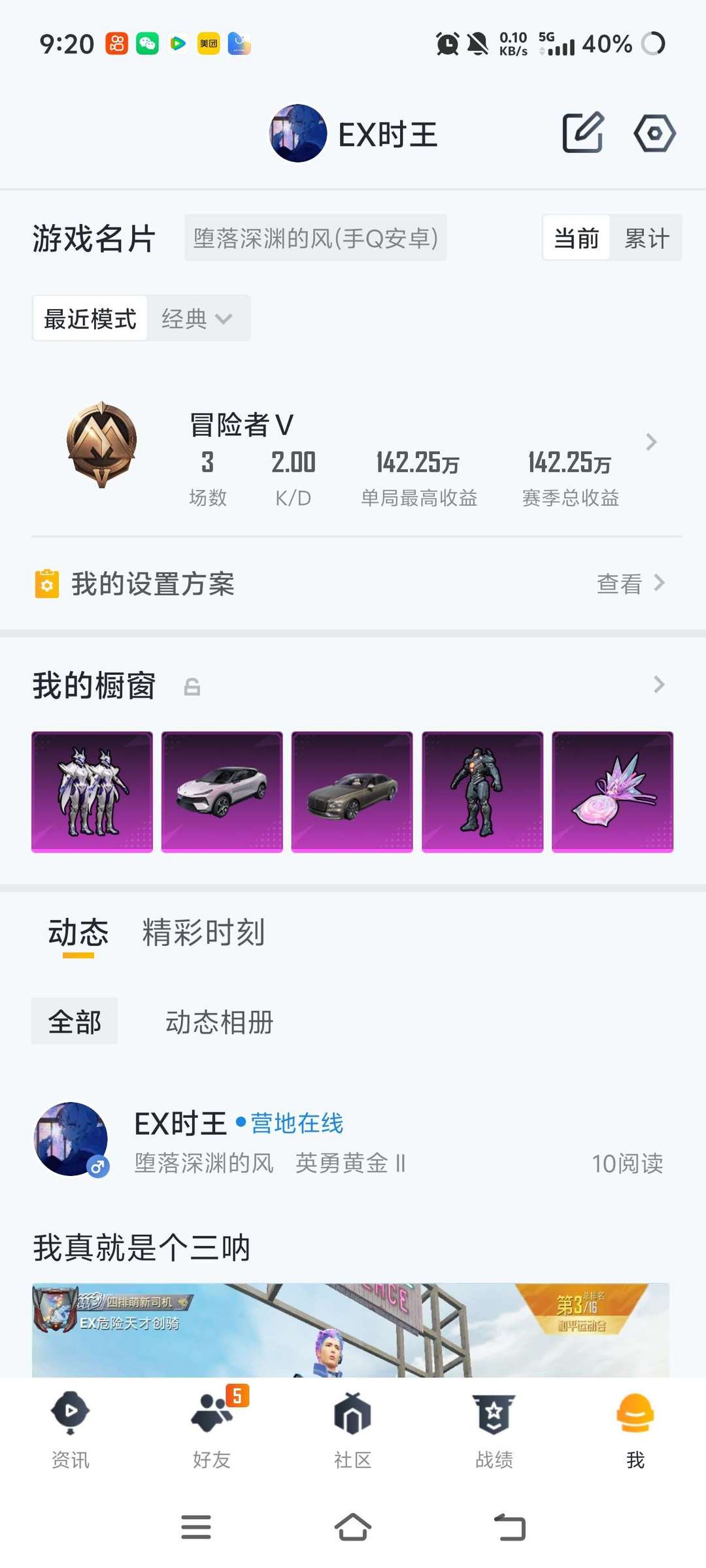The height and width of the screenshot is (1568, 706).
Task: Open the 冒险者V rank stats details
Action: click(x=650, y=442)
